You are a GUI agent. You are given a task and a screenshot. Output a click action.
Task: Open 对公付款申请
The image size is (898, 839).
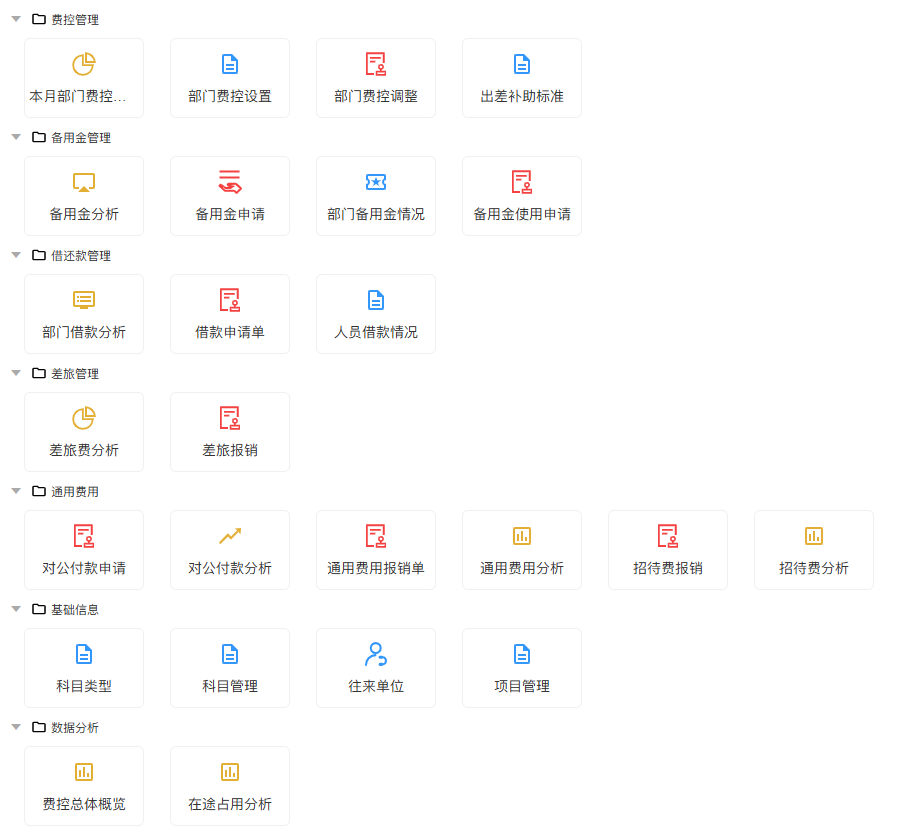[84, 550]
